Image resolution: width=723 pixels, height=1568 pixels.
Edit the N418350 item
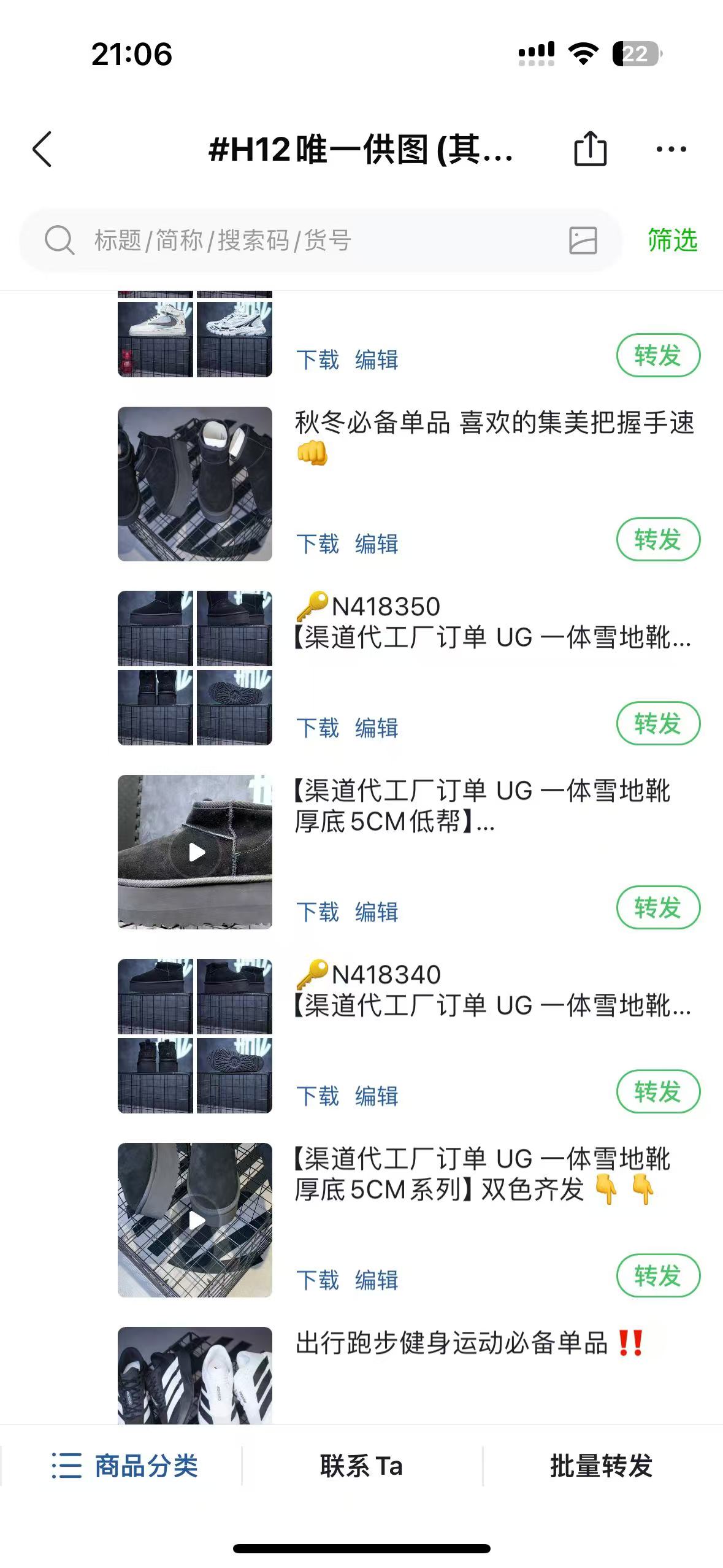point(377,728)
